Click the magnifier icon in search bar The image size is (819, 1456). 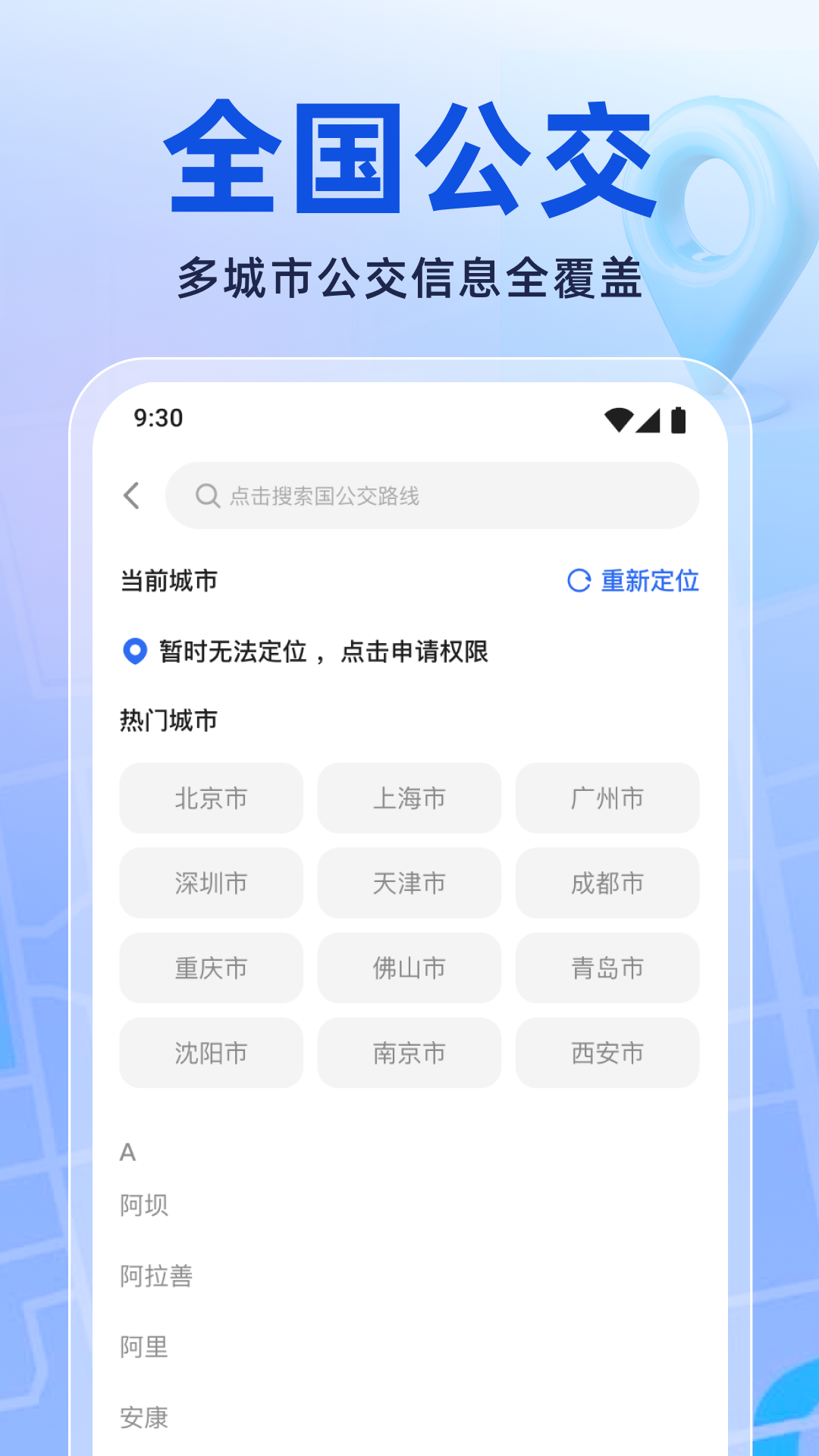pyautogui.click(x=205, y=494)
